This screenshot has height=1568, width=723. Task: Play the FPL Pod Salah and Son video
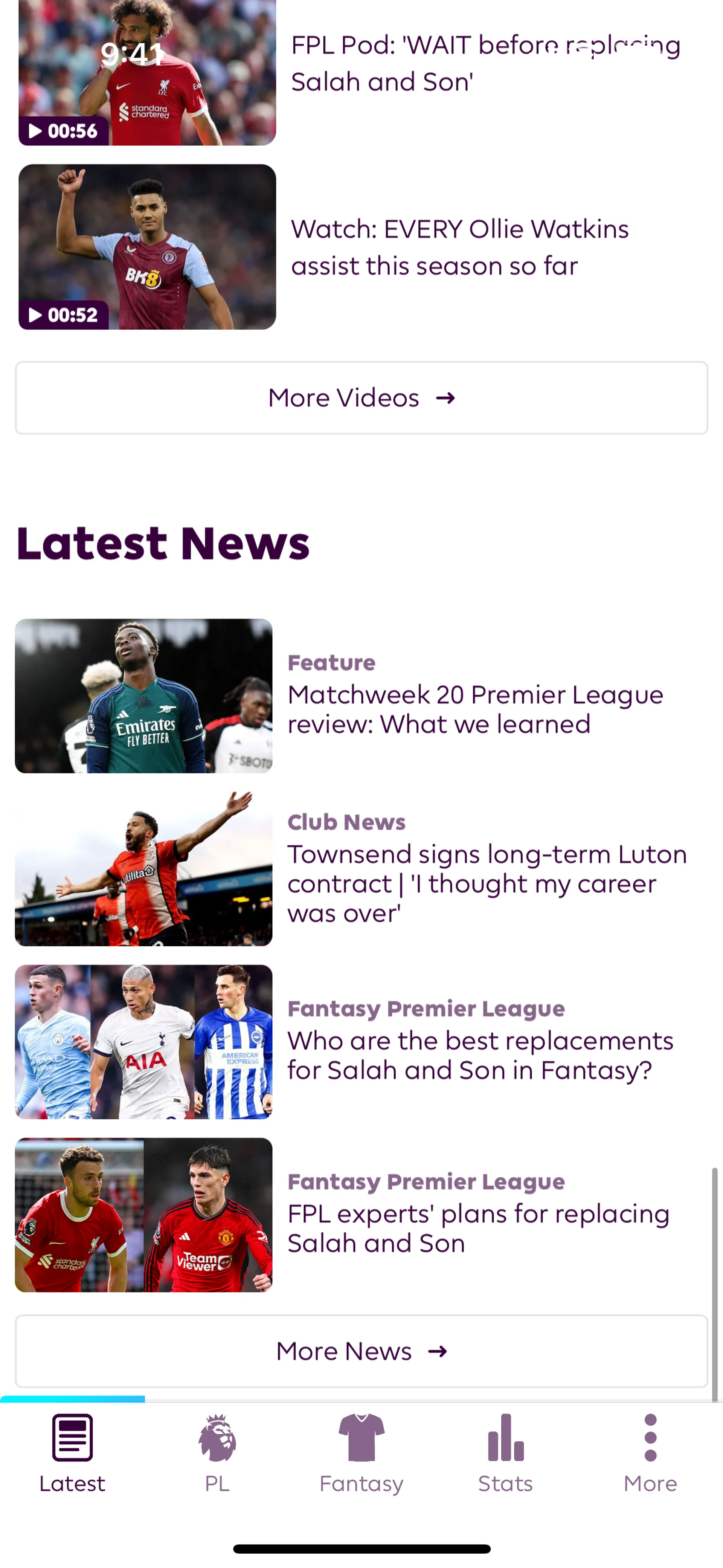tap(146, 73)
